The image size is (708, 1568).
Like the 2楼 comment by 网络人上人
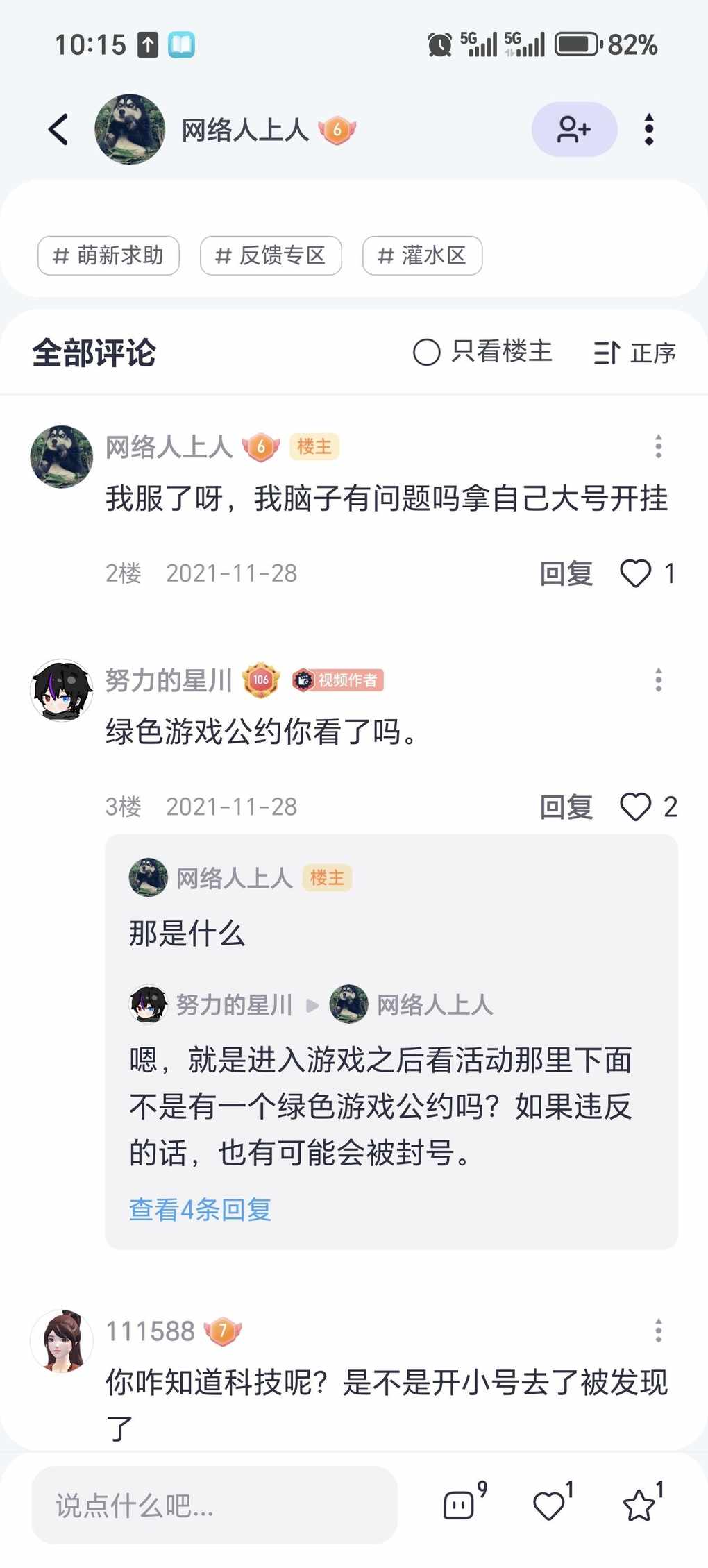pos(635,574)
